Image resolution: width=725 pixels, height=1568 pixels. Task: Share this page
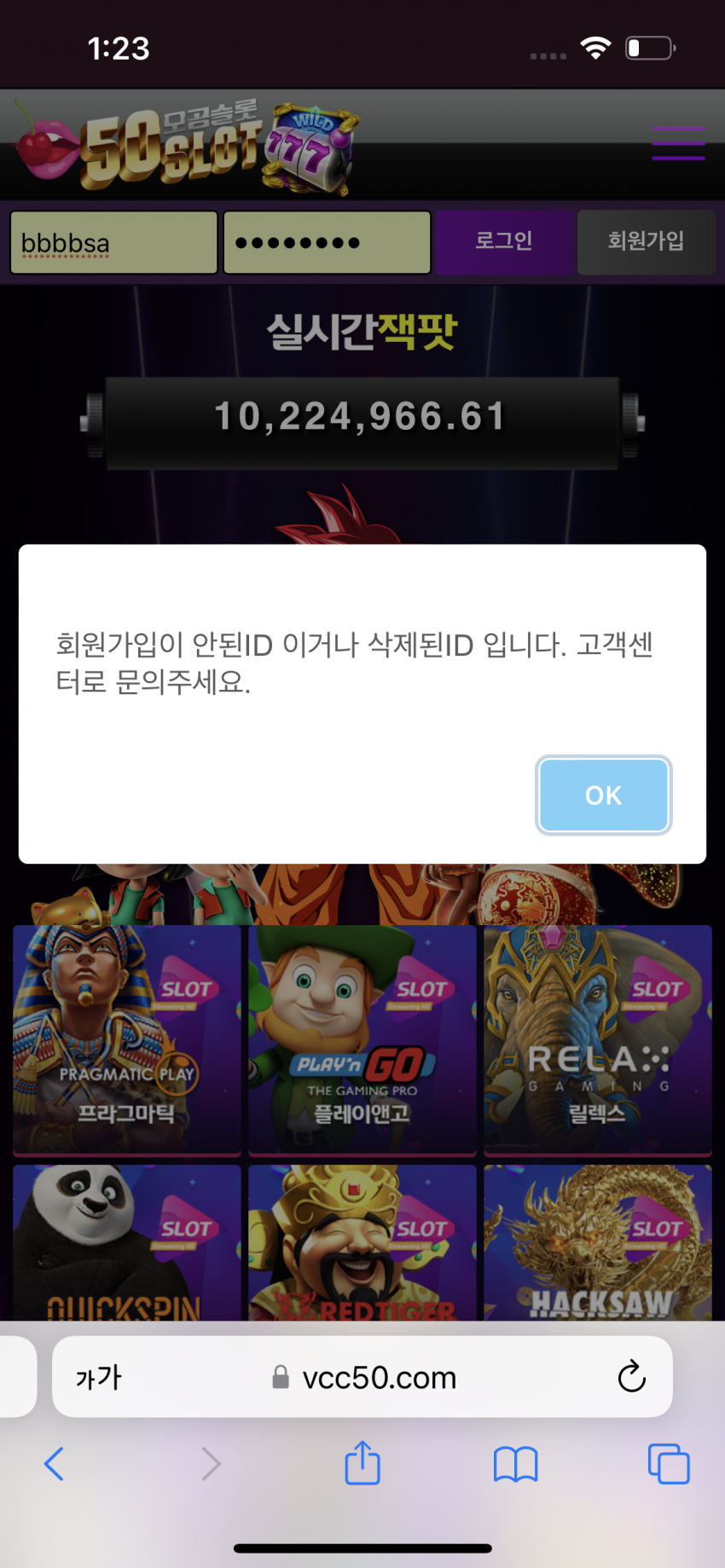click(x=362, y=1462)
